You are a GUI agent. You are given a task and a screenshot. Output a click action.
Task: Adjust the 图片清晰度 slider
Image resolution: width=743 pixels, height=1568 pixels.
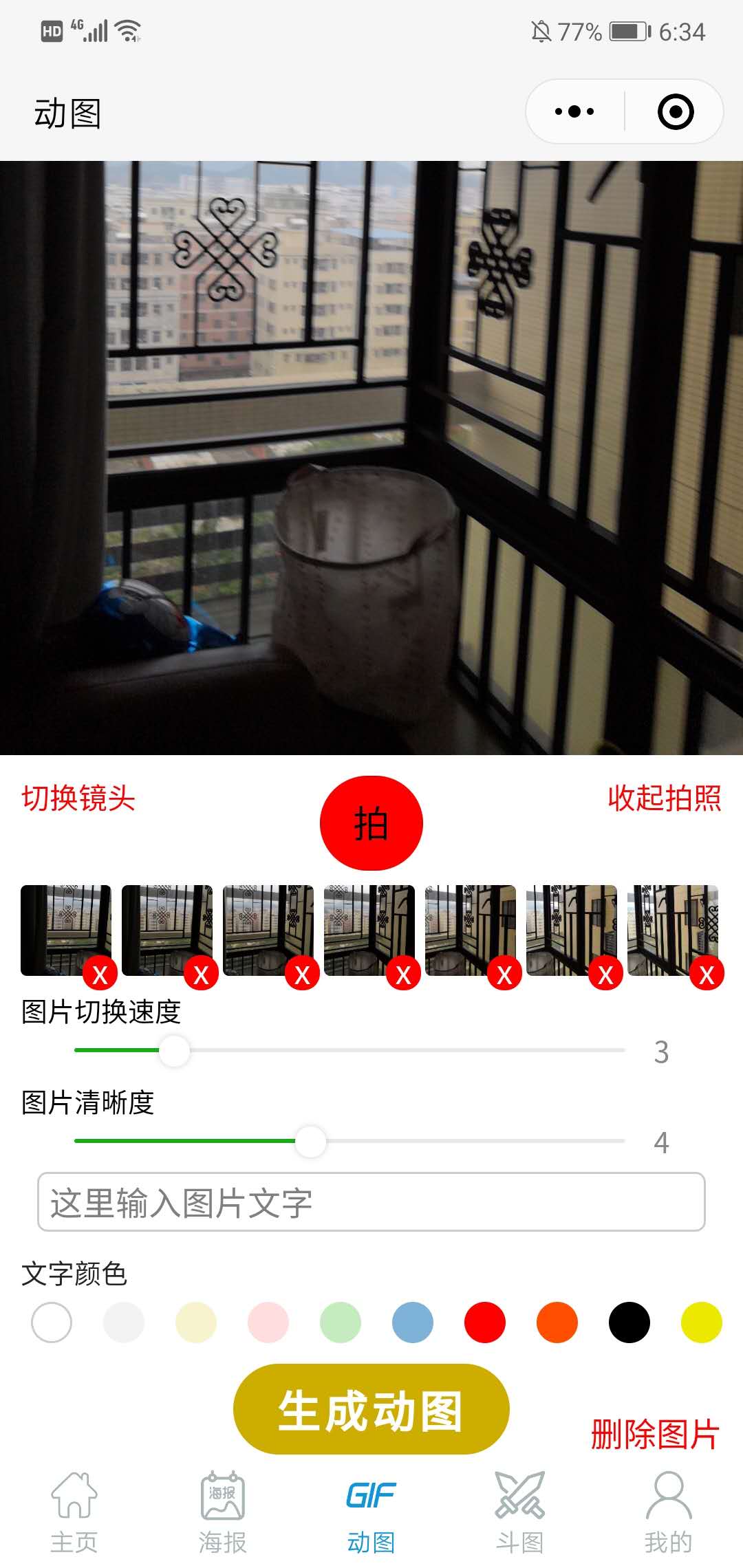[310, 1142]
